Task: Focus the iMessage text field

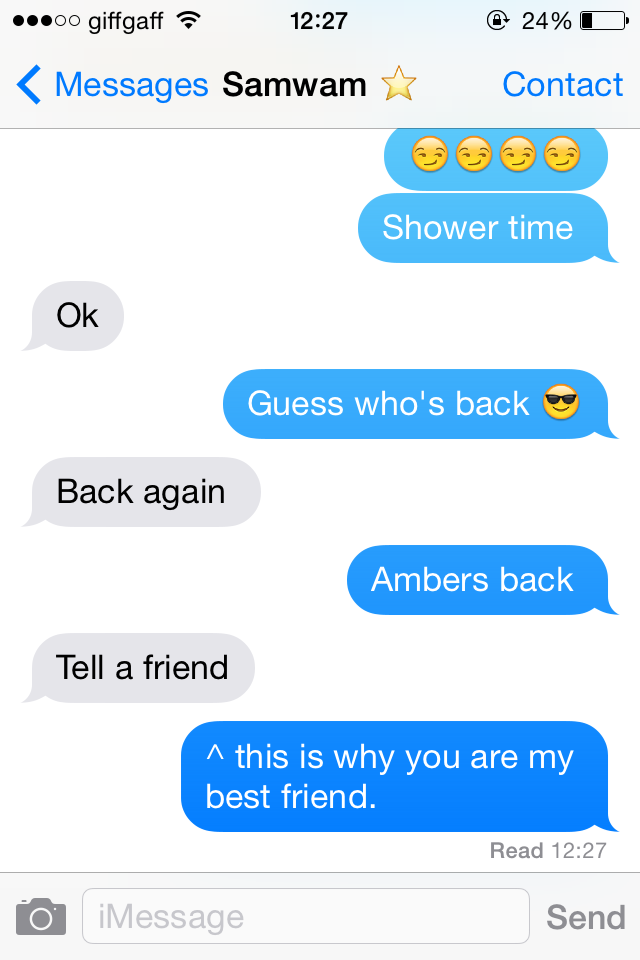Action: (x=305, y=916)
